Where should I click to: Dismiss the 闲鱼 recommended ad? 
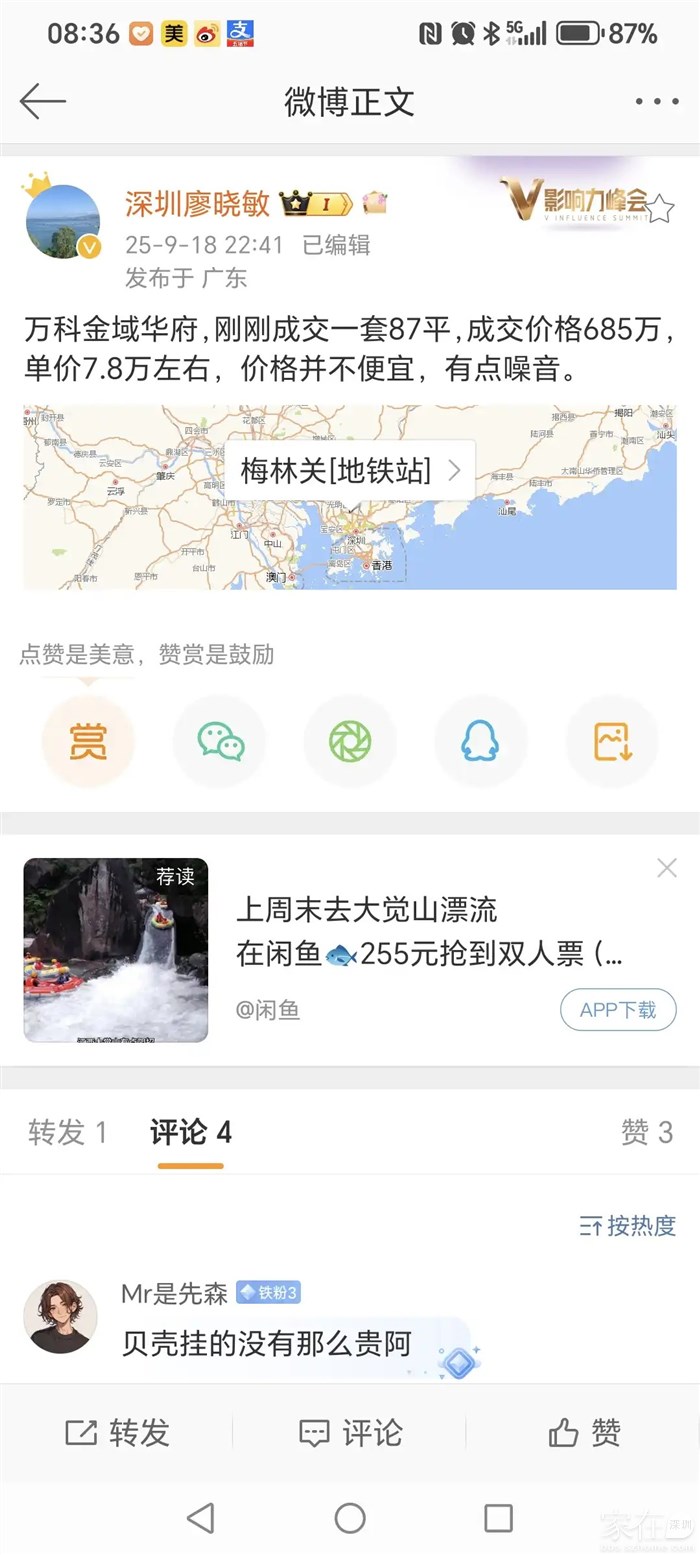pos(667,868)
